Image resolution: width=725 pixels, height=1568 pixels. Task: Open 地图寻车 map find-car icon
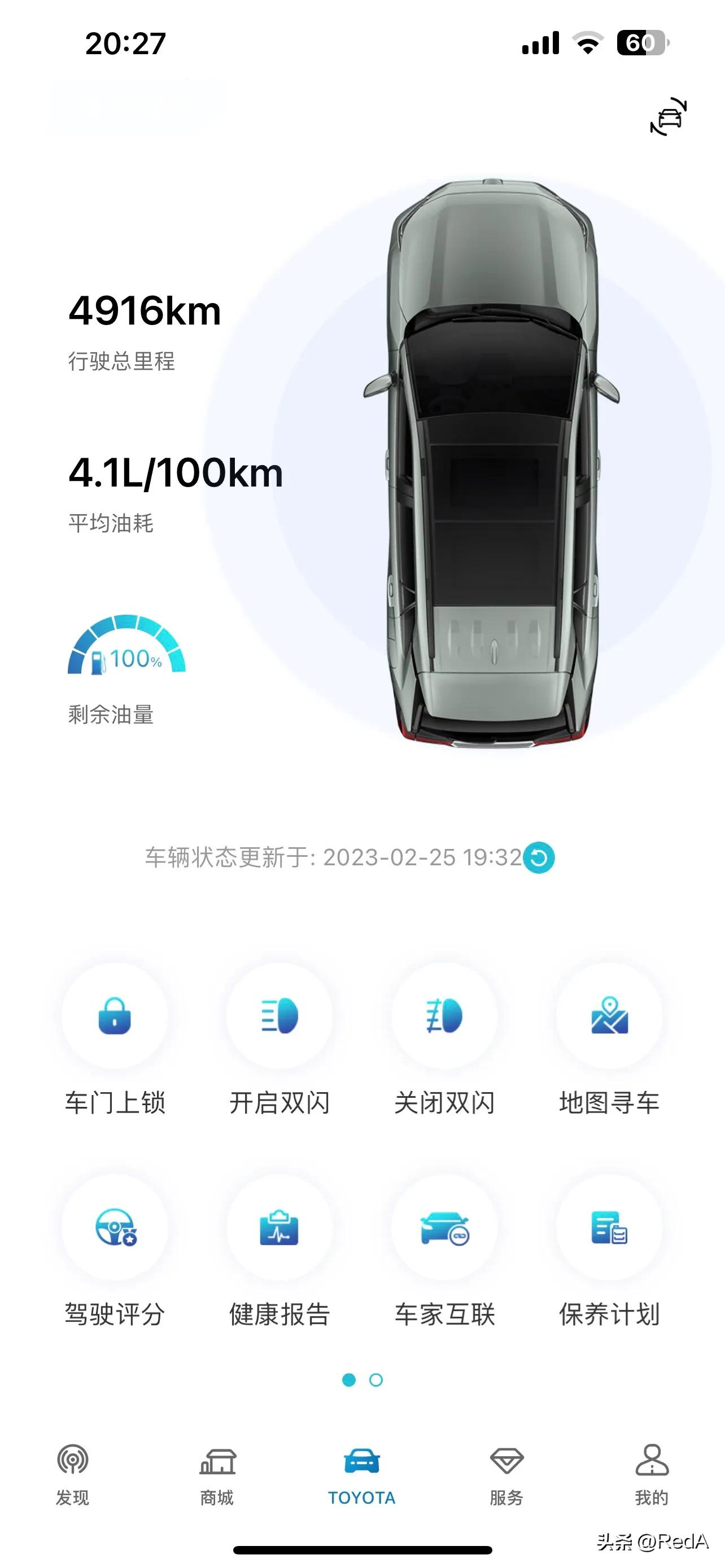coord(608,1014)
